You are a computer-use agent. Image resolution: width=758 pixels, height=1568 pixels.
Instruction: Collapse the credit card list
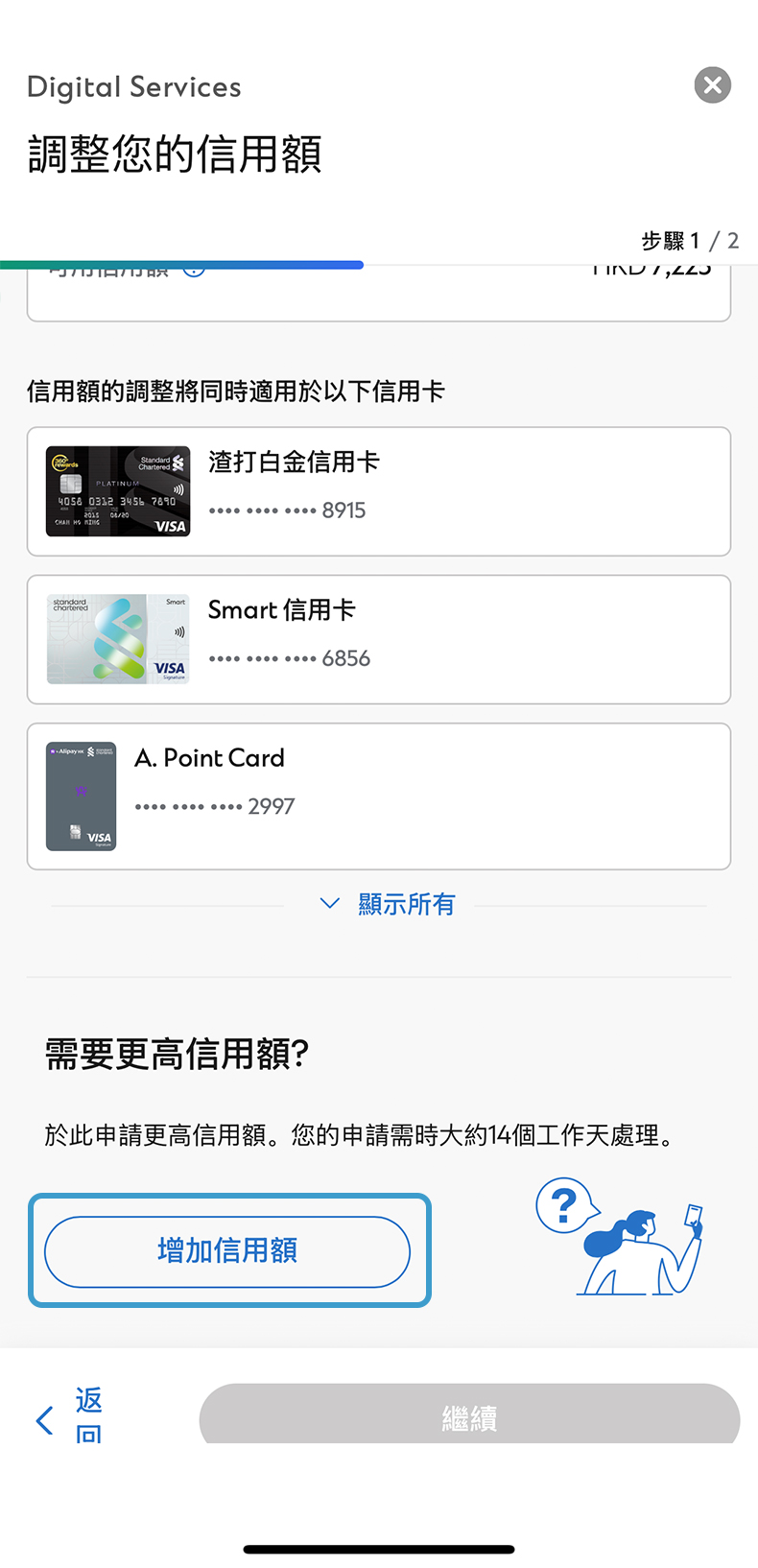pos(406,903)
